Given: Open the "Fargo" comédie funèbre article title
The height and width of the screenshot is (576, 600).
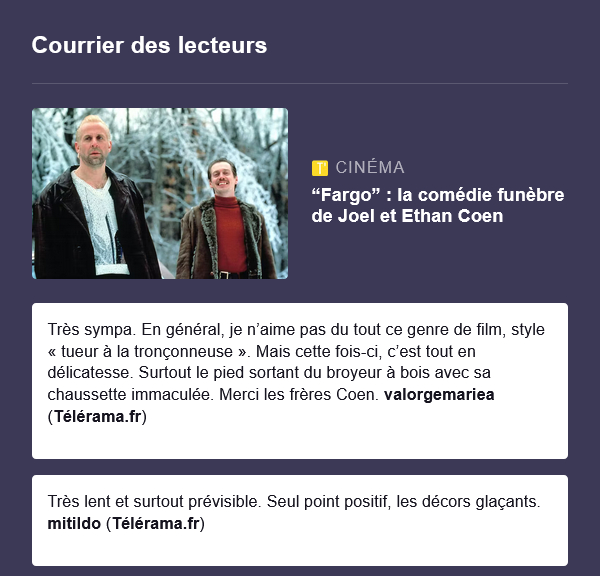Looking at the screenshot, I should (x=437, y=205).
